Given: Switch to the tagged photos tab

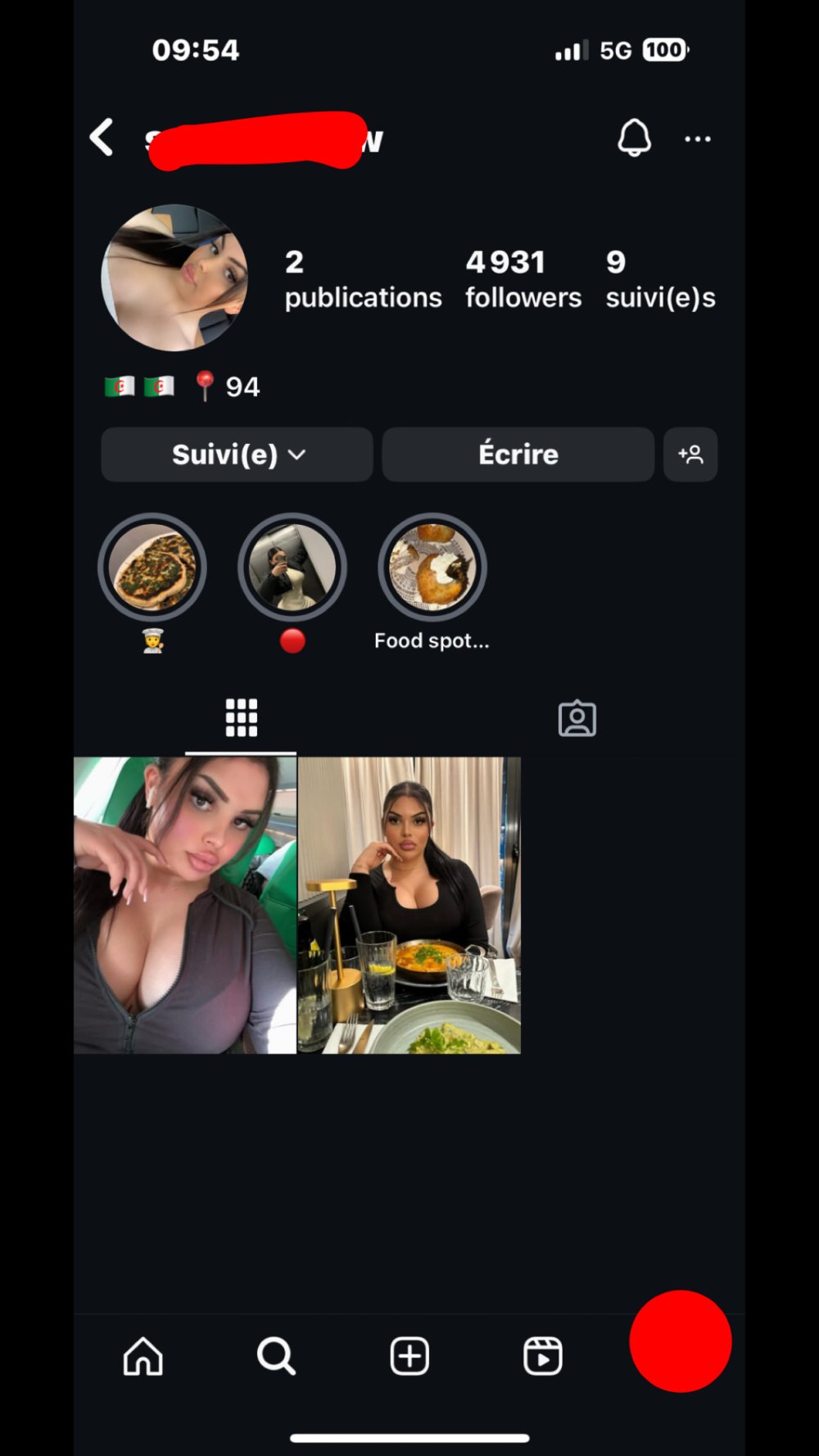Looking at the screenshot, I should click(x=577, y=718).
